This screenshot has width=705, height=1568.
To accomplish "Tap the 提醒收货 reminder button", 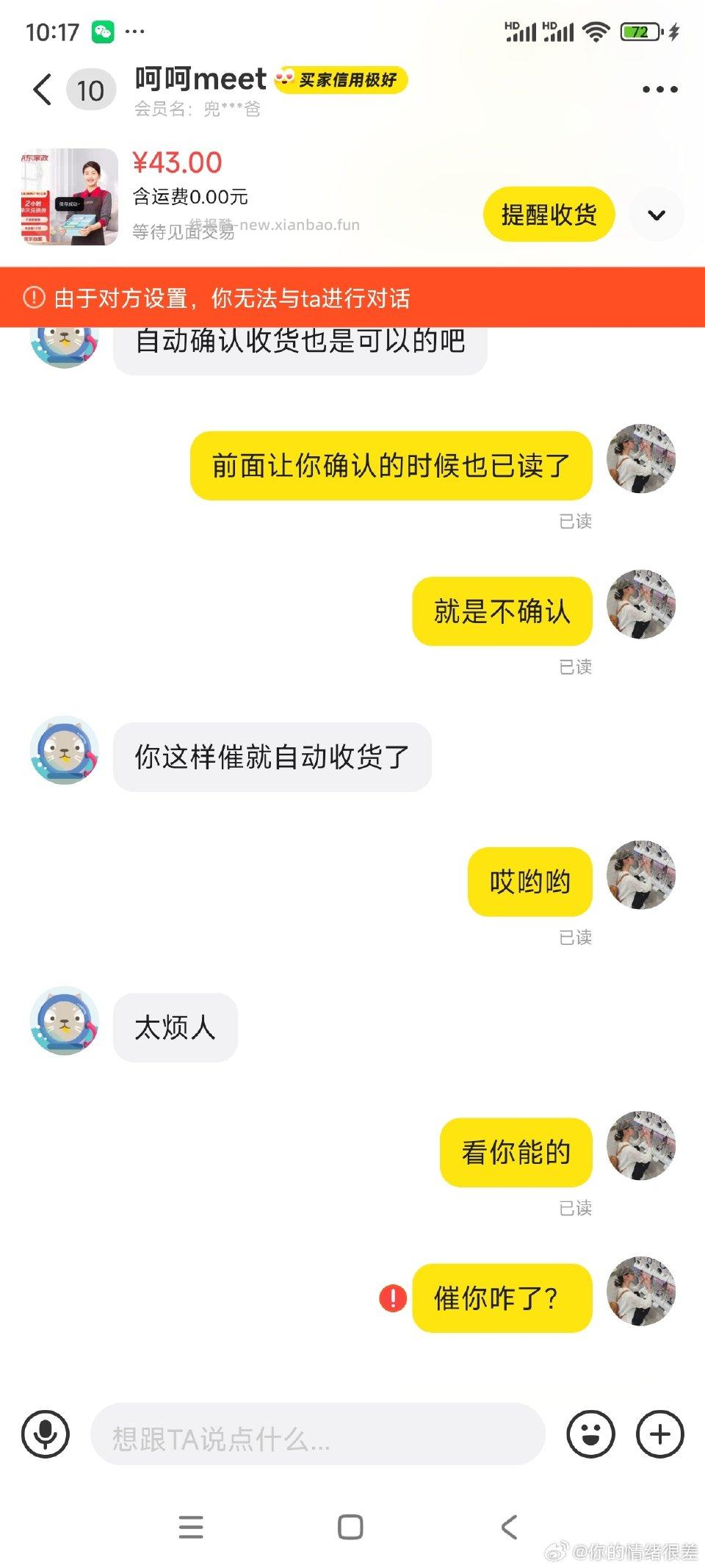I will click(x=549, y=214).
